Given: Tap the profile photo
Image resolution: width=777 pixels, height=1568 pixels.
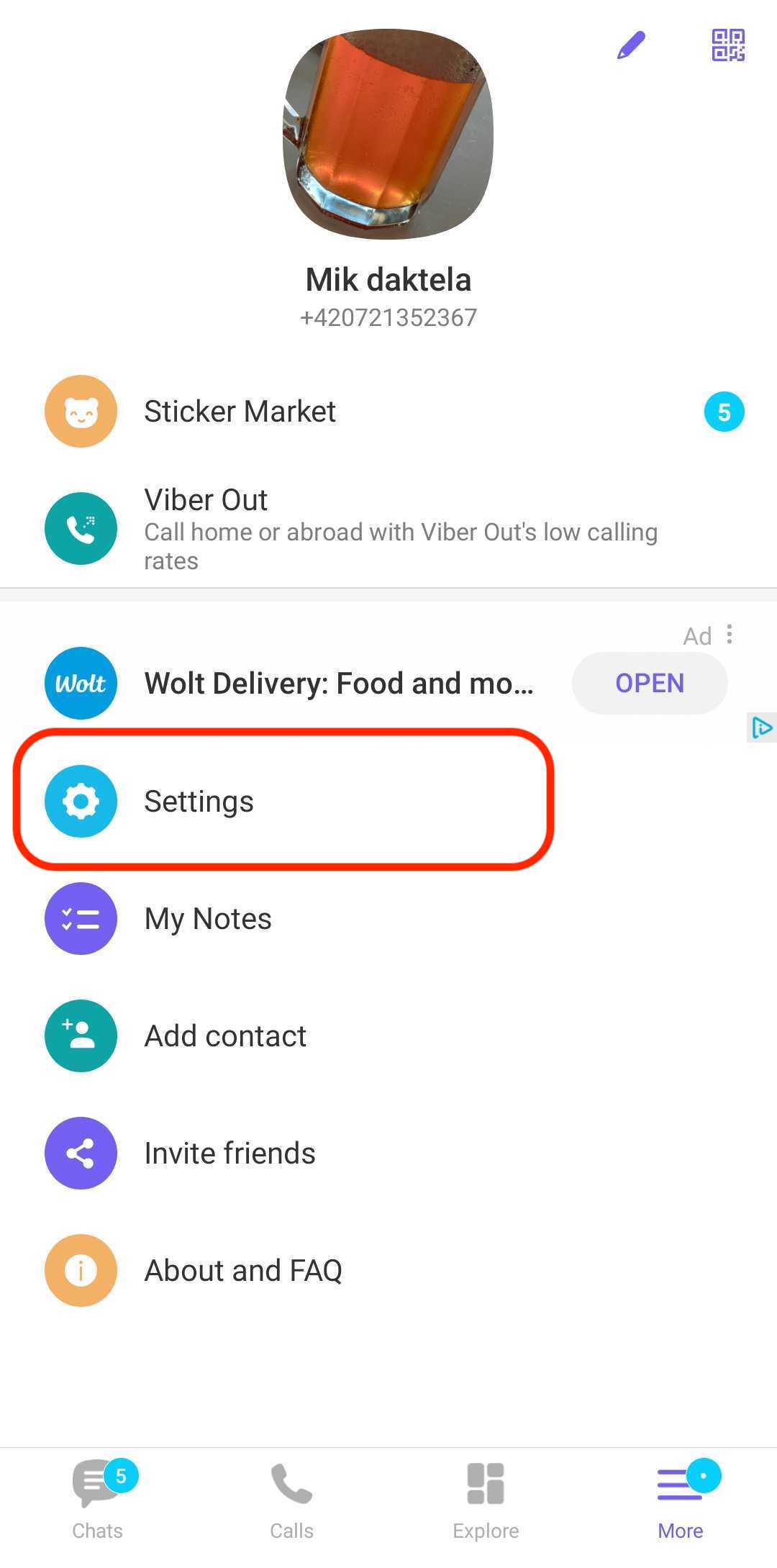Looking at the screenshot, I should [x=388, y=134].
